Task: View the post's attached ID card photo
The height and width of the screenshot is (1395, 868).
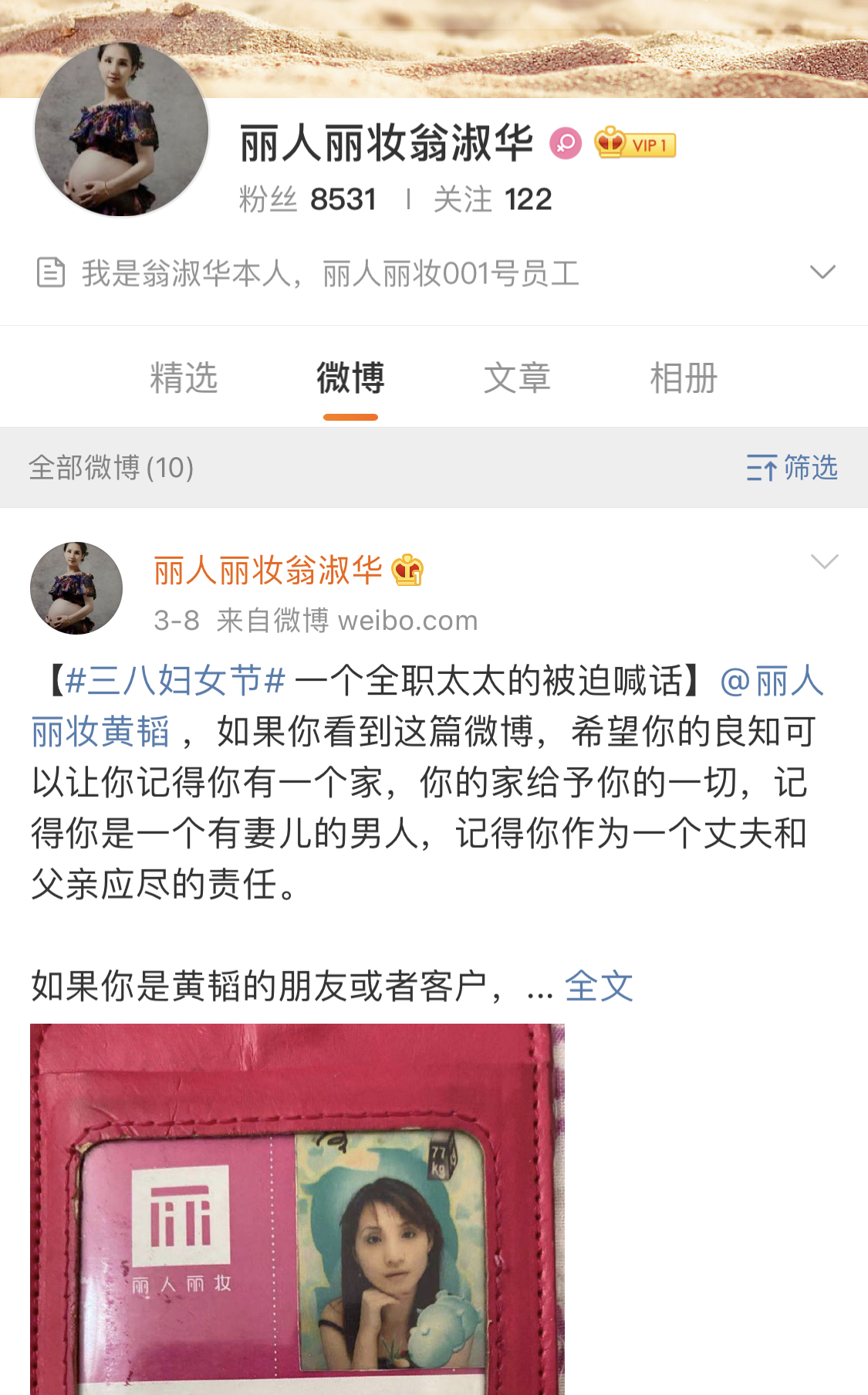Action: pyautogui.click(x=297, y=1208)
